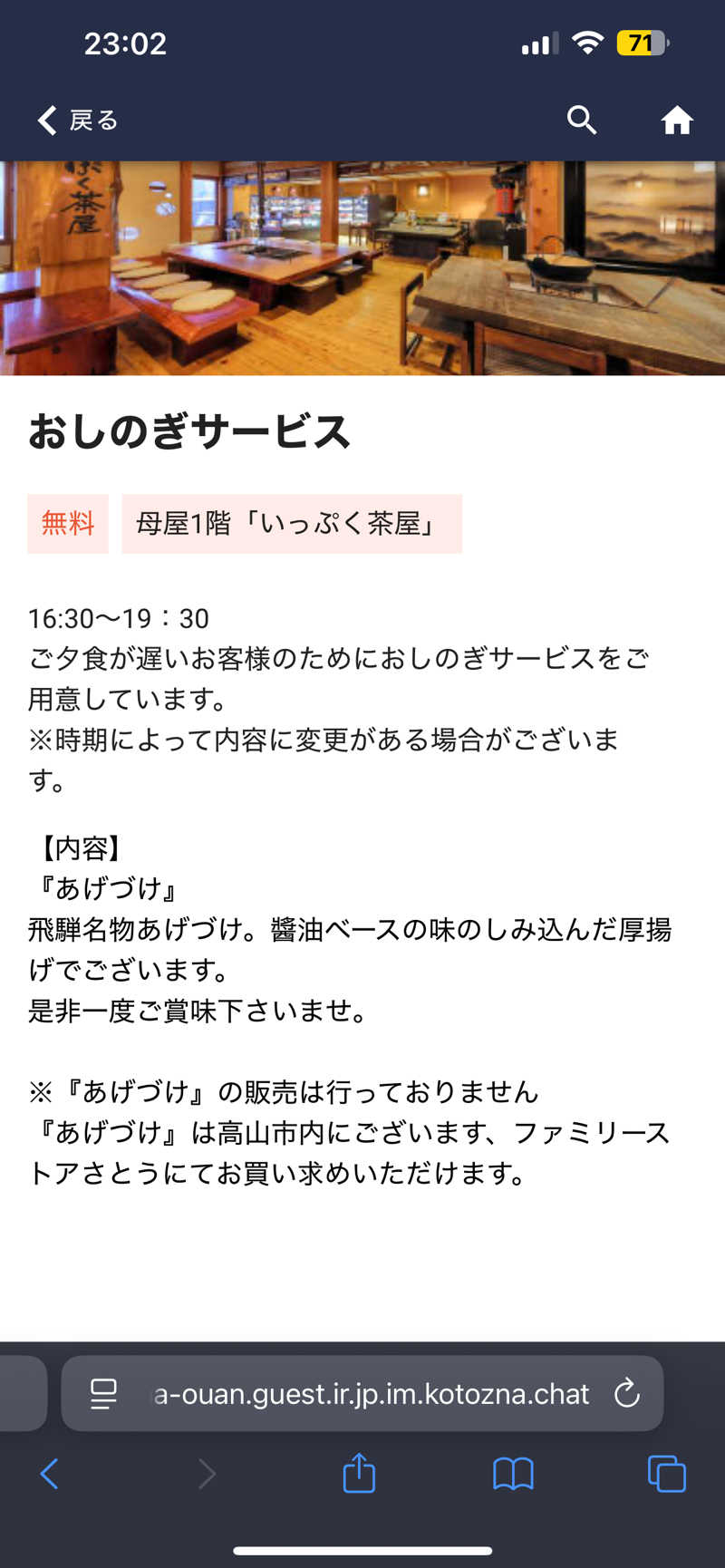Navigate back in Safari history

pos(50,1474)
